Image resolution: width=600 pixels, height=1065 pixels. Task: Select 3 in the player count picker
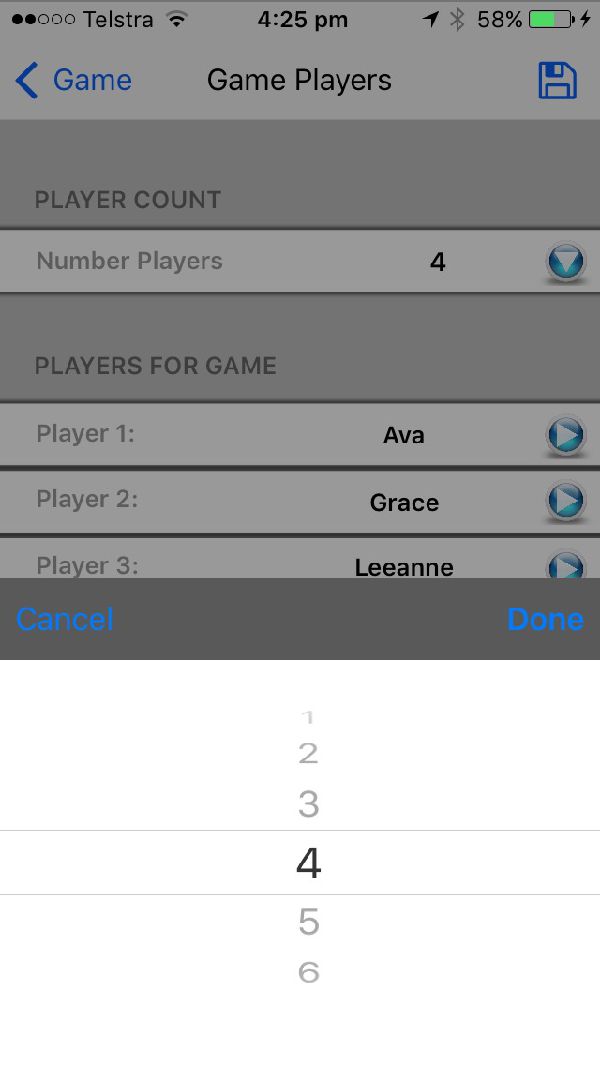308,804
